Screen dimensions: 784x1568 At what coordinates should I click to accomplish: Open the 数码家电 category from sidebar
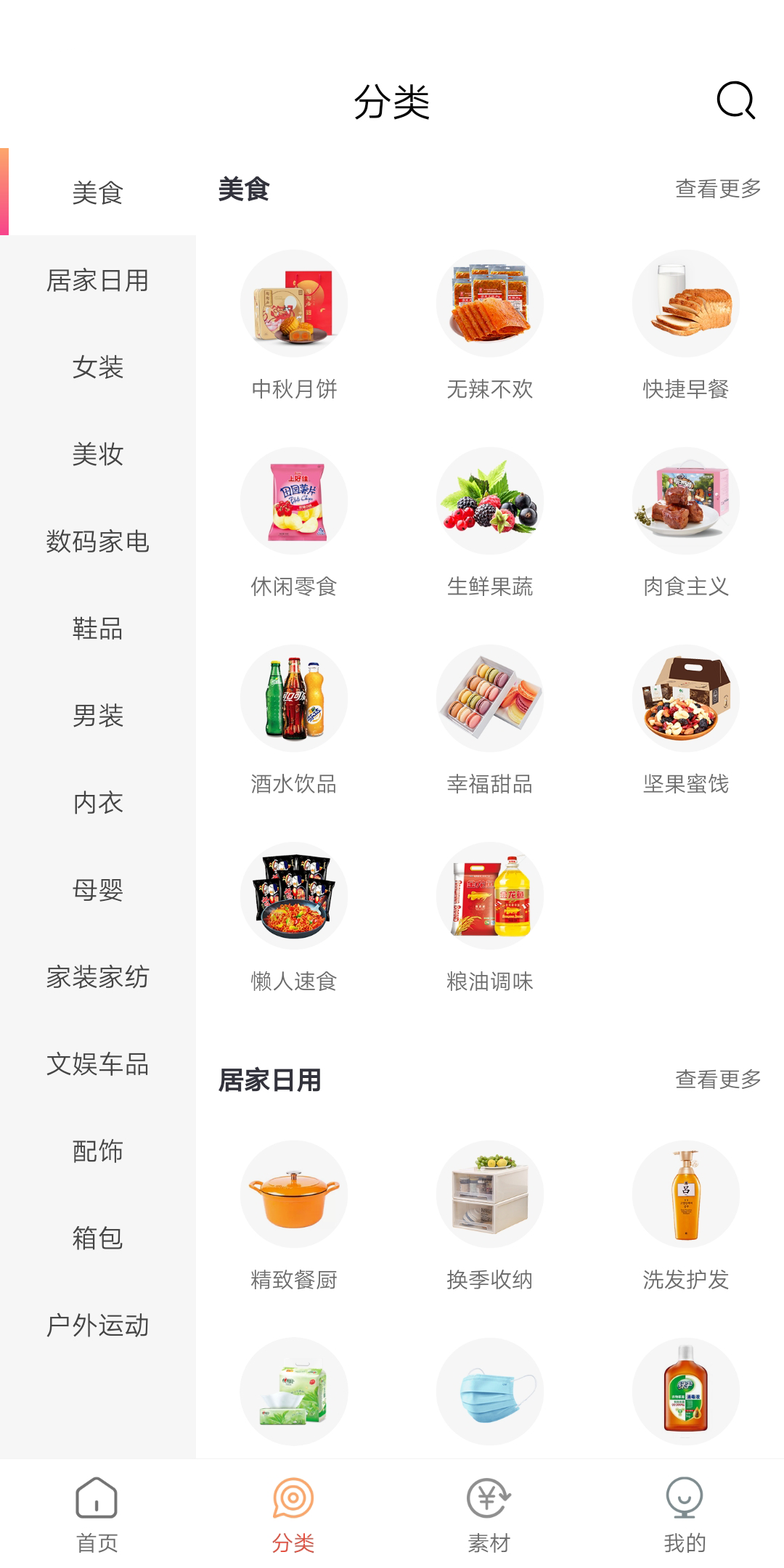(98, 542)
